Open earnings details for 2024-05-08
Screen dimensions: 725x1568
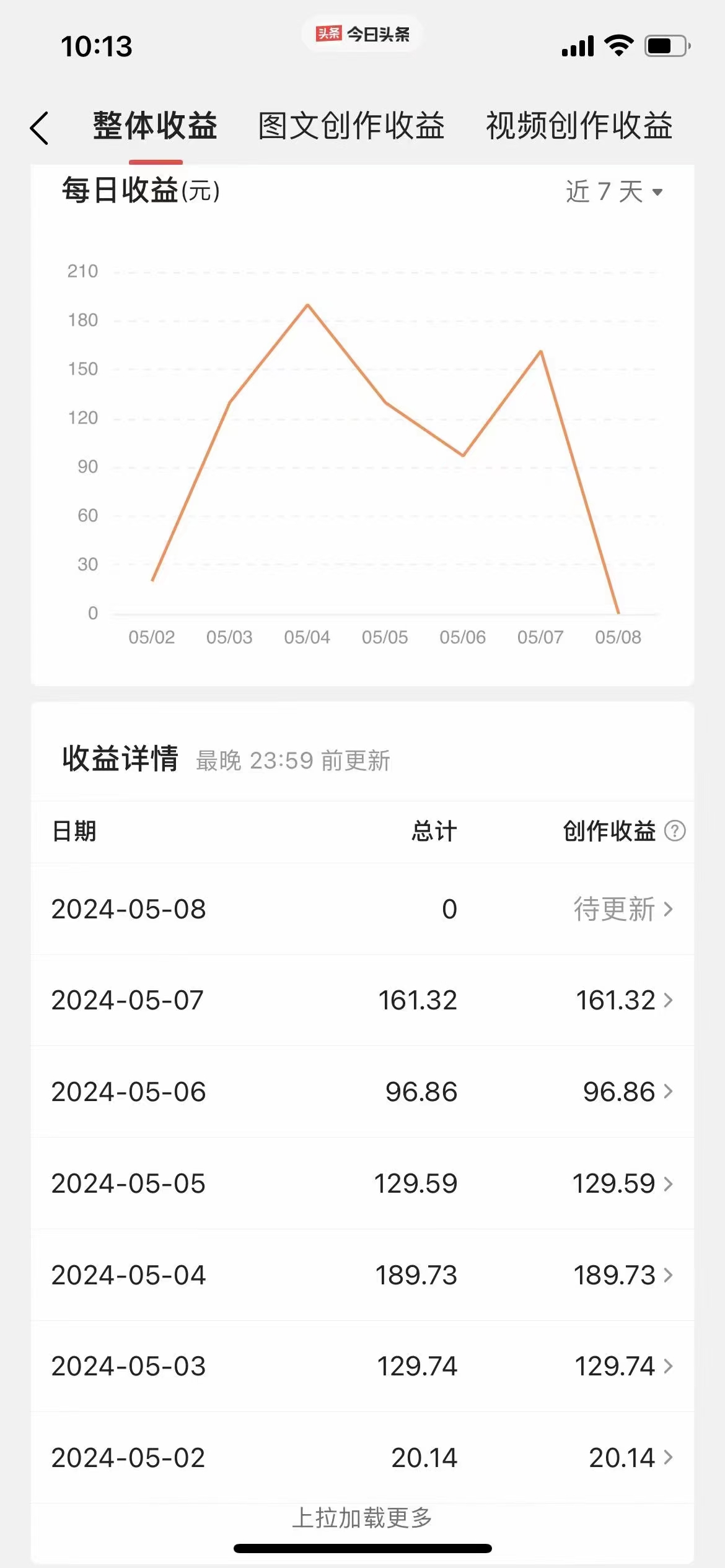coord(622,909)
